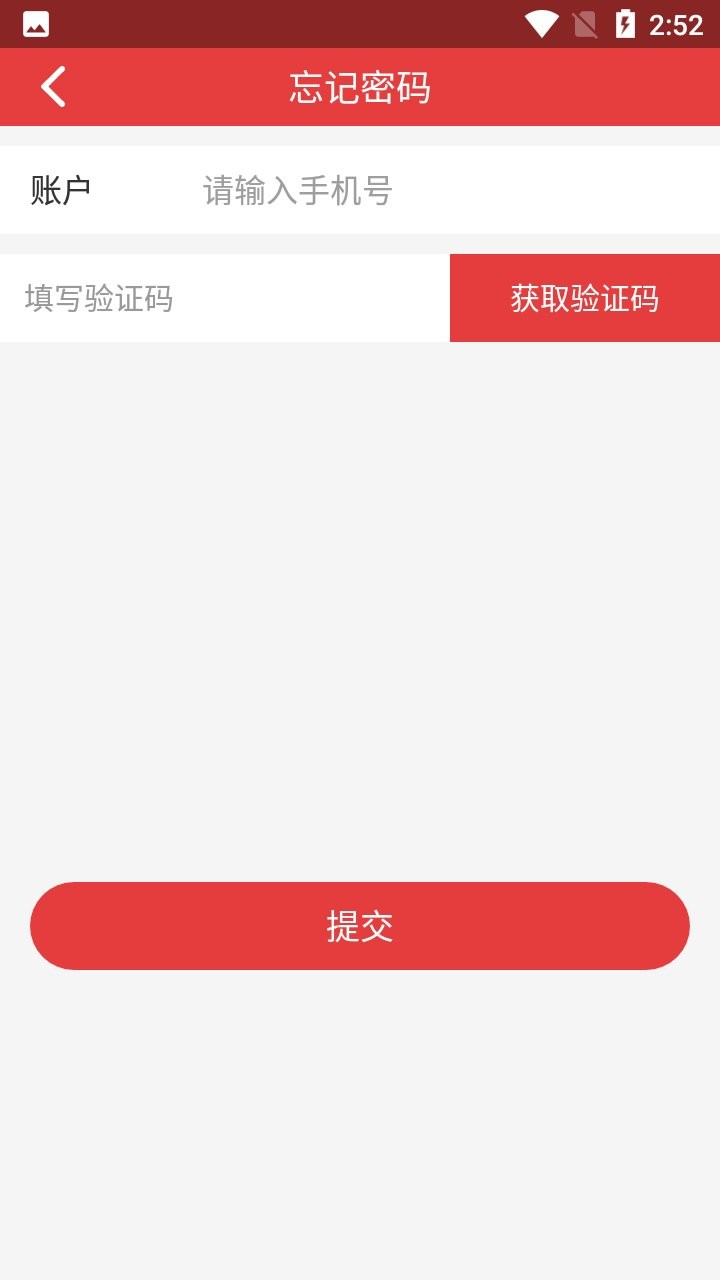Click the 忘记密码 title text

(360, 87)
